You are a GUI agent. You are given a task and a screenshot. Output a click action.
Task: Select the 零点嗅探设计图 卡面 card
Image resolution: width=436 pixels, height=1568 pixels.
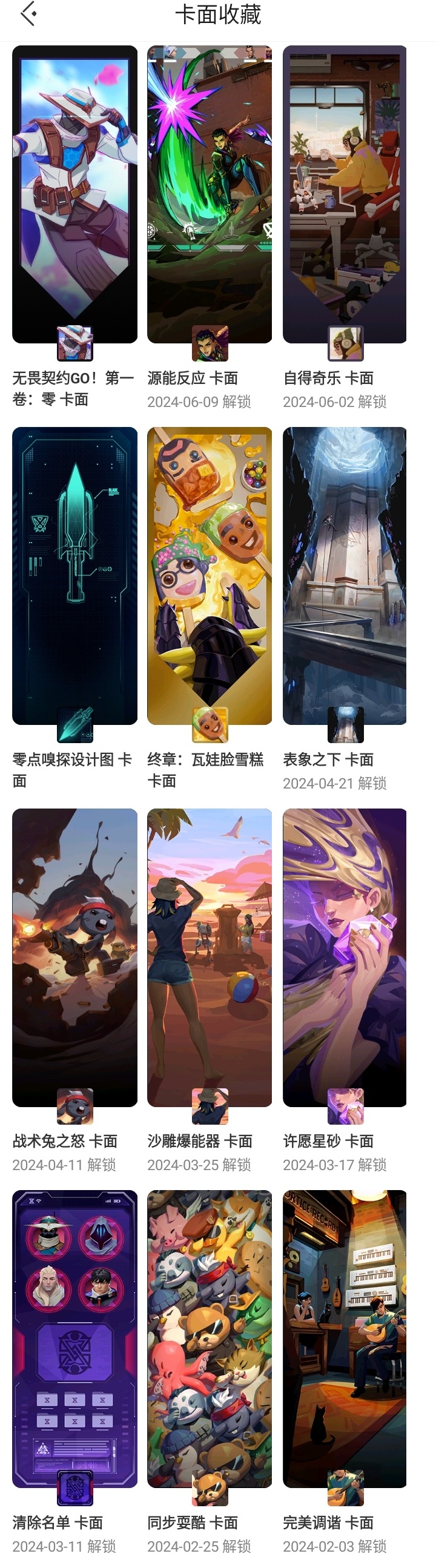coord(74,576)
